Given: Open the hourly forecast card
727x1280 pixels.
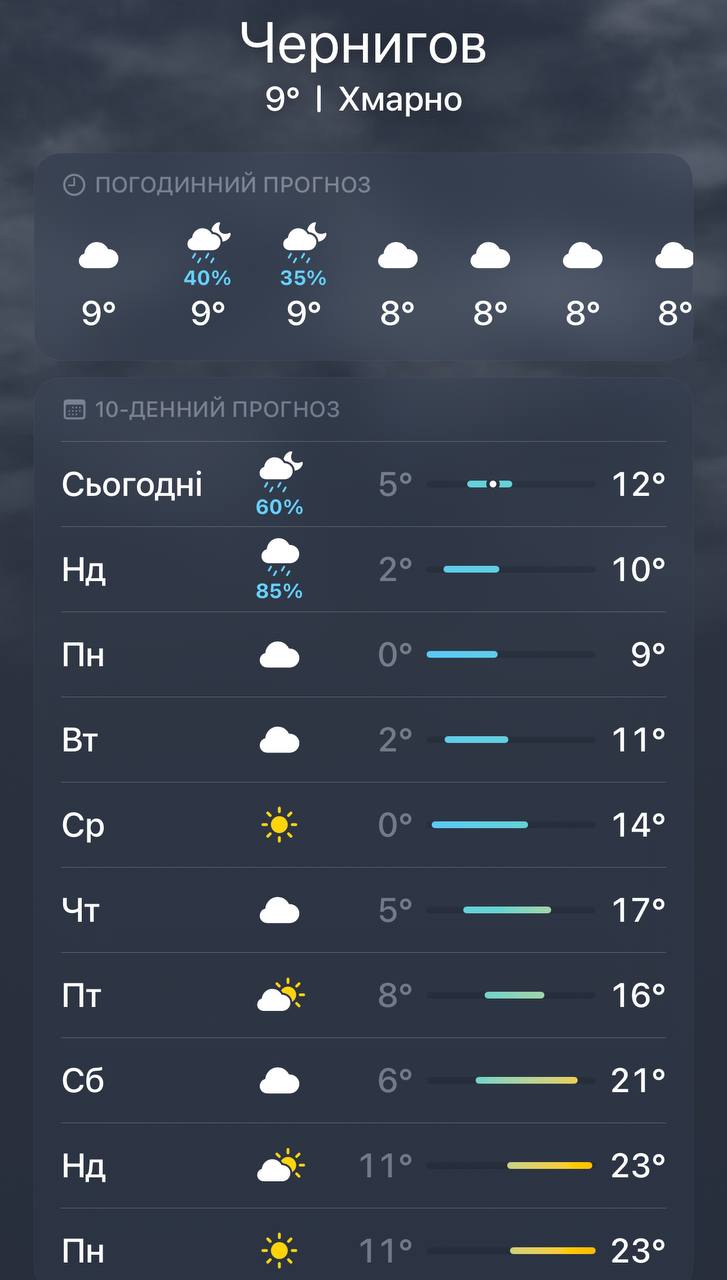Looking at the screenshot, I should (x=363, y=256).
